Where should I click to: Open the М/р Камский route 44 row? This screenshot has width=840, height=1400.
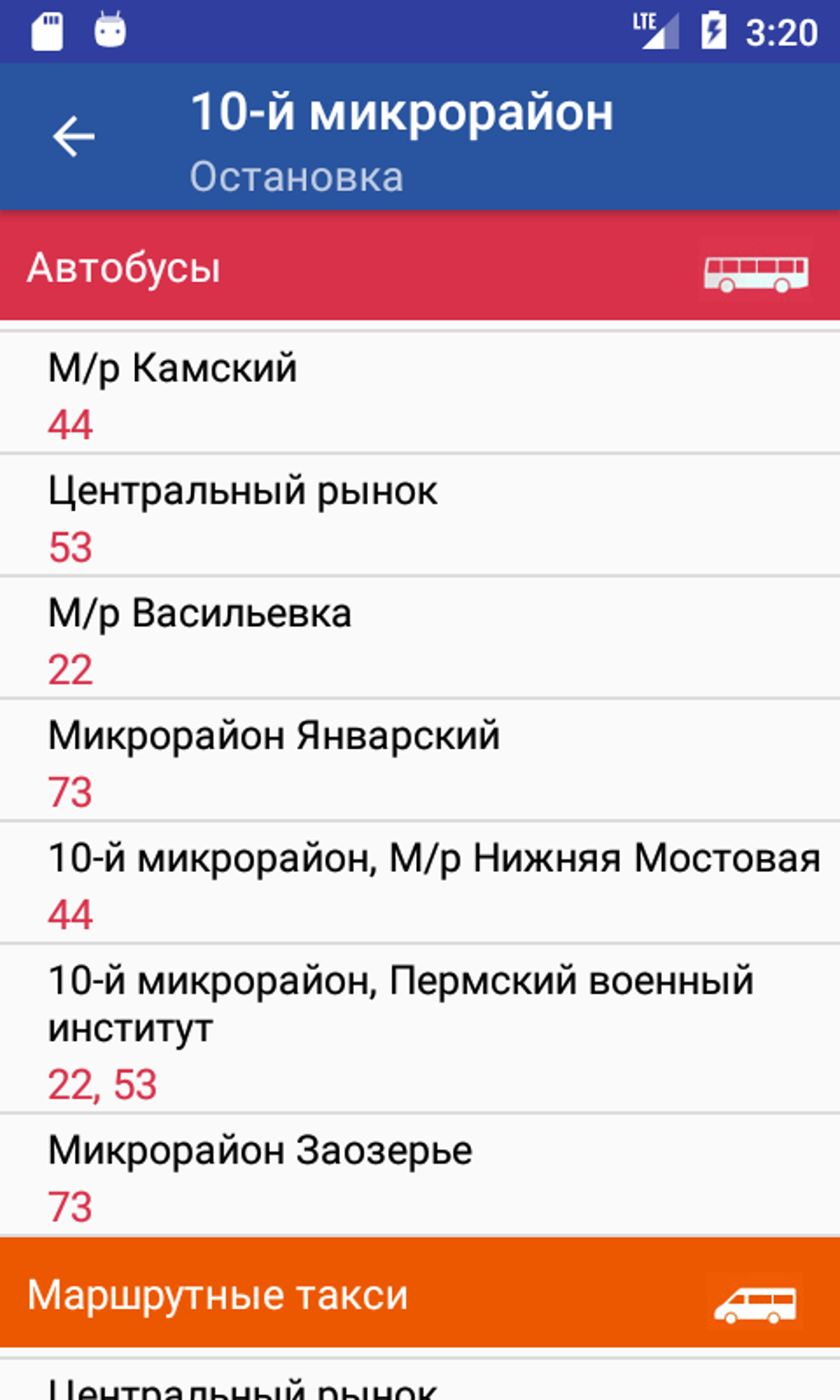click(420, 394)
